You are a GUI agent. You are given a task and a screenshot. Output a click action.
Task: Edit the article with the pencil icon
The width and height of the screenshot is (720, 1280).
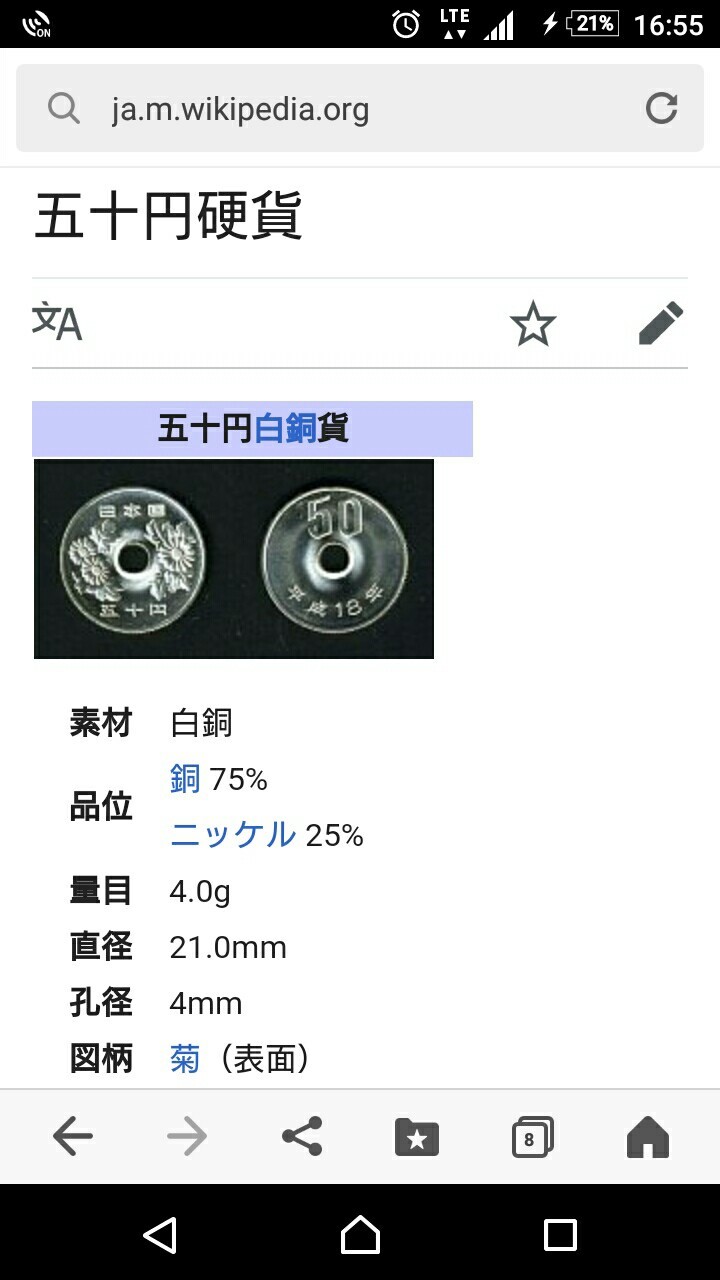[660, 324]
